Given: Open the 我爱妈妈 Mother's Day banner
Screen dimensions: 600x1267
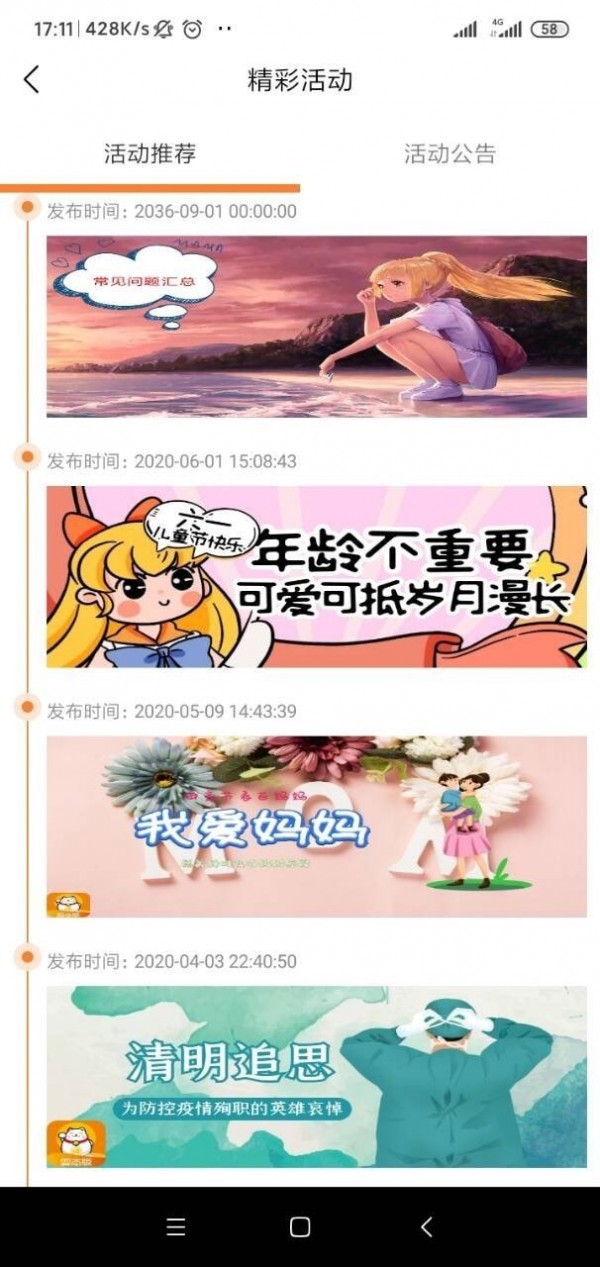Looking at the screenshot, I should [316, 826].
